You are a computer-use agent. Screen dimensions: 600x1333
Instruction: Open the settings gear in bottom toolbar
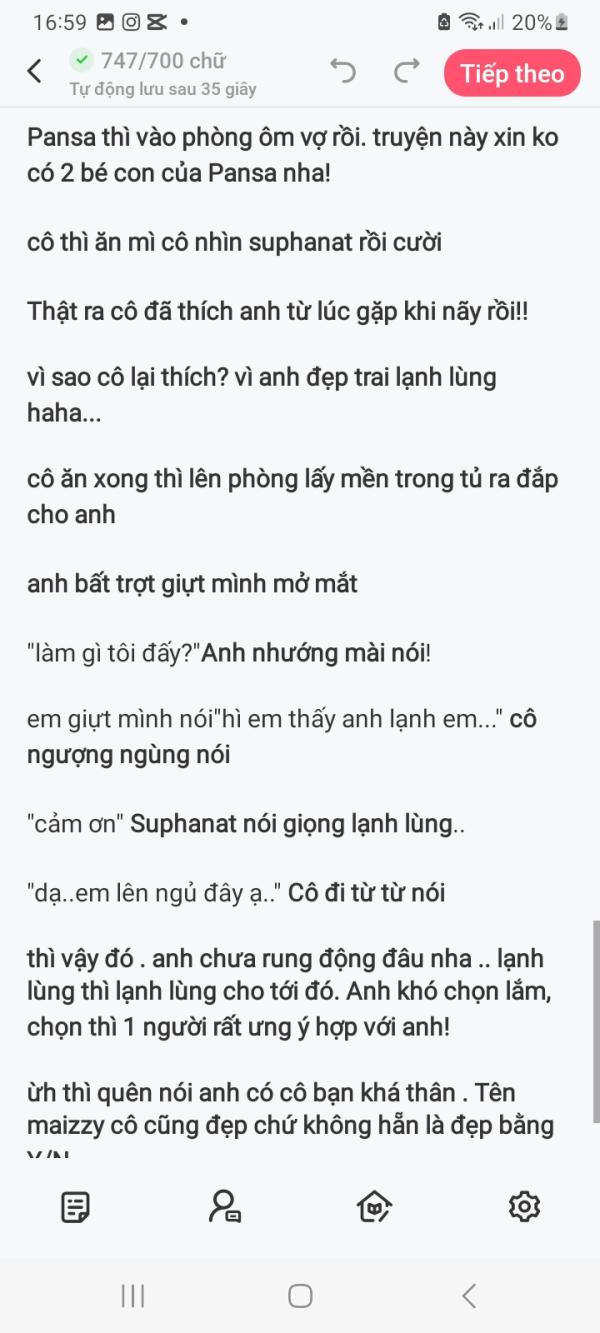click(524, 1206)
